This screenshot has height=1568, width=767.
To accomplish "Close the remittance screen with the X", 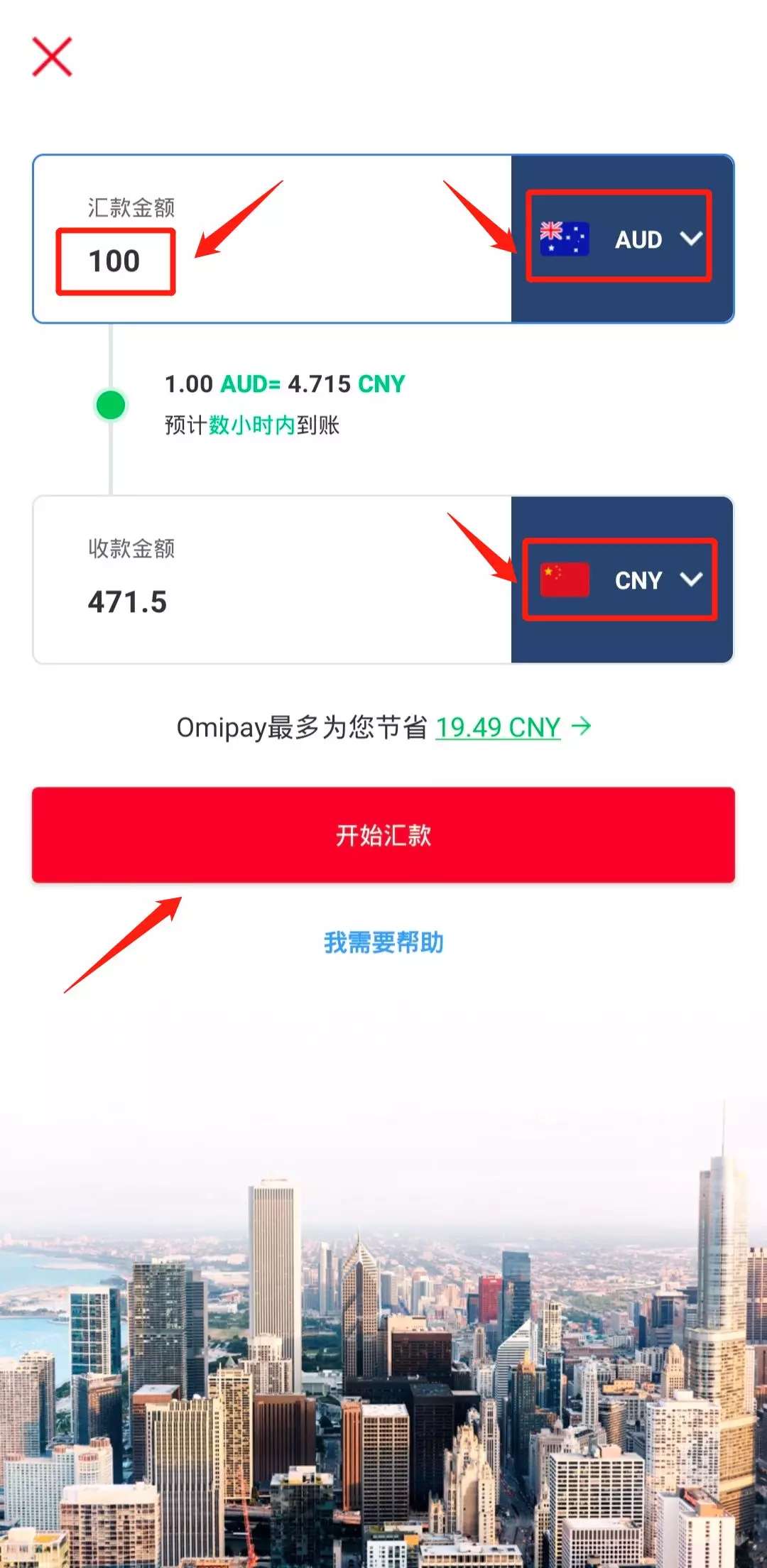I will pyautogui.click(x=52, y=57).
